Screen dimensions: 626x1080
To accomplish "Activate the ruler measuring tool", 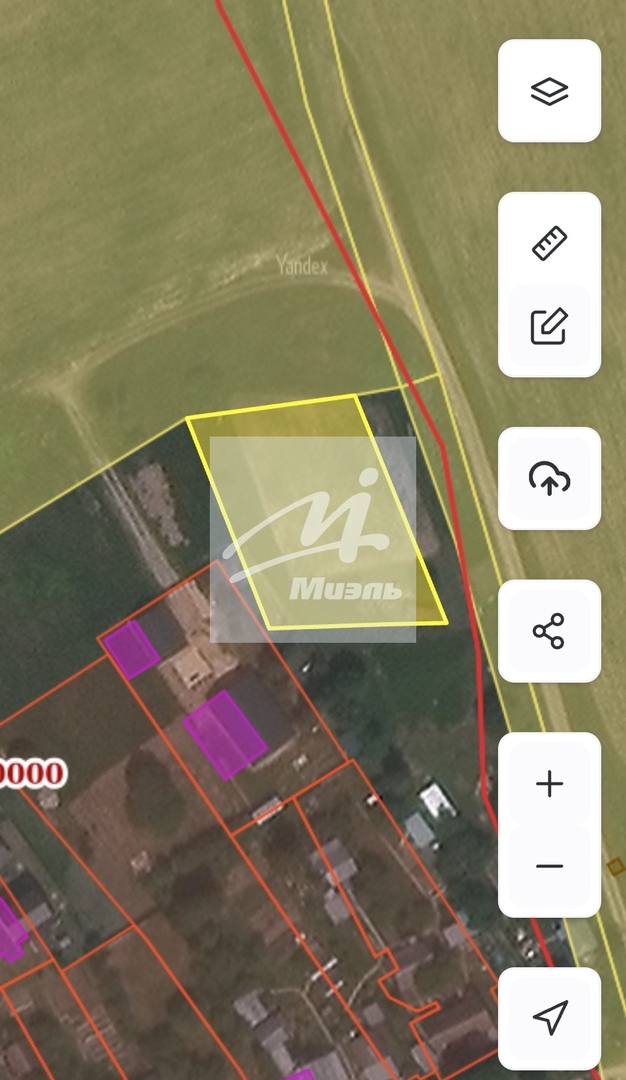I will 549,243.
